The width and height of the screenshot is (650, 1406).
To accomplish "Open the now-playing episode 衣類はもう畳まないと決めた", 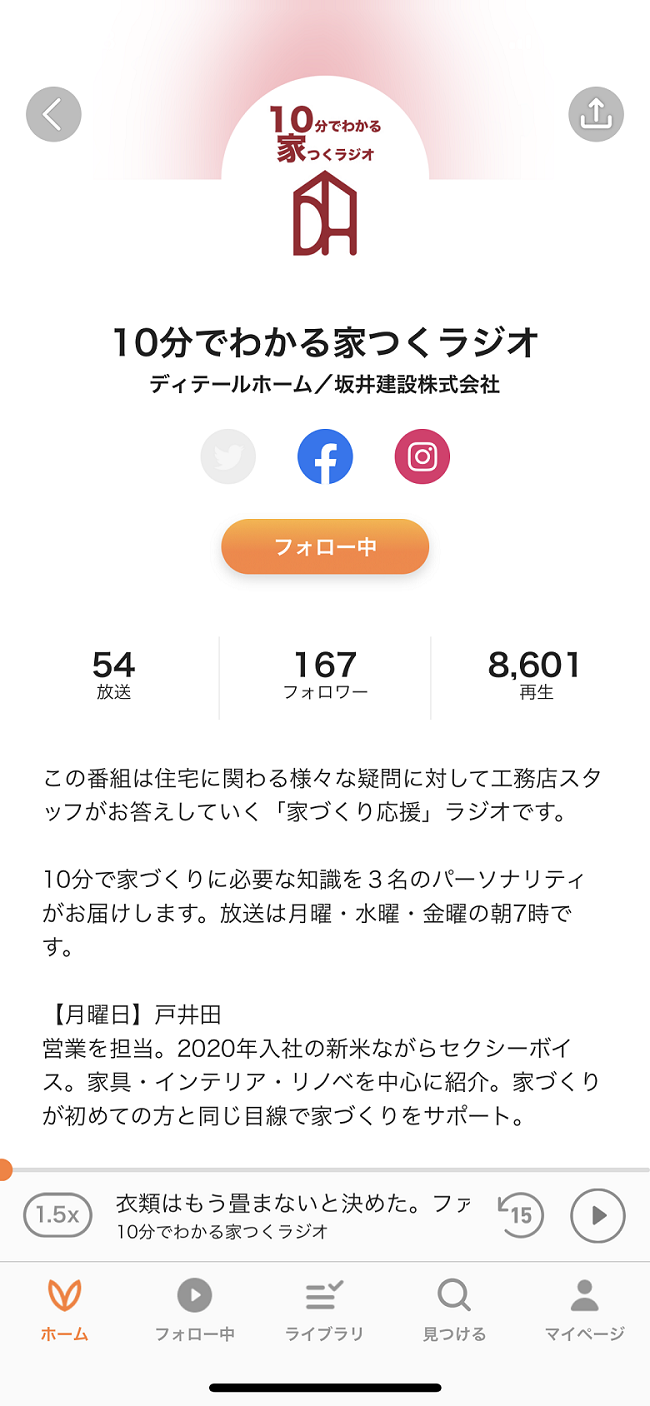I will click(292, 1215).
